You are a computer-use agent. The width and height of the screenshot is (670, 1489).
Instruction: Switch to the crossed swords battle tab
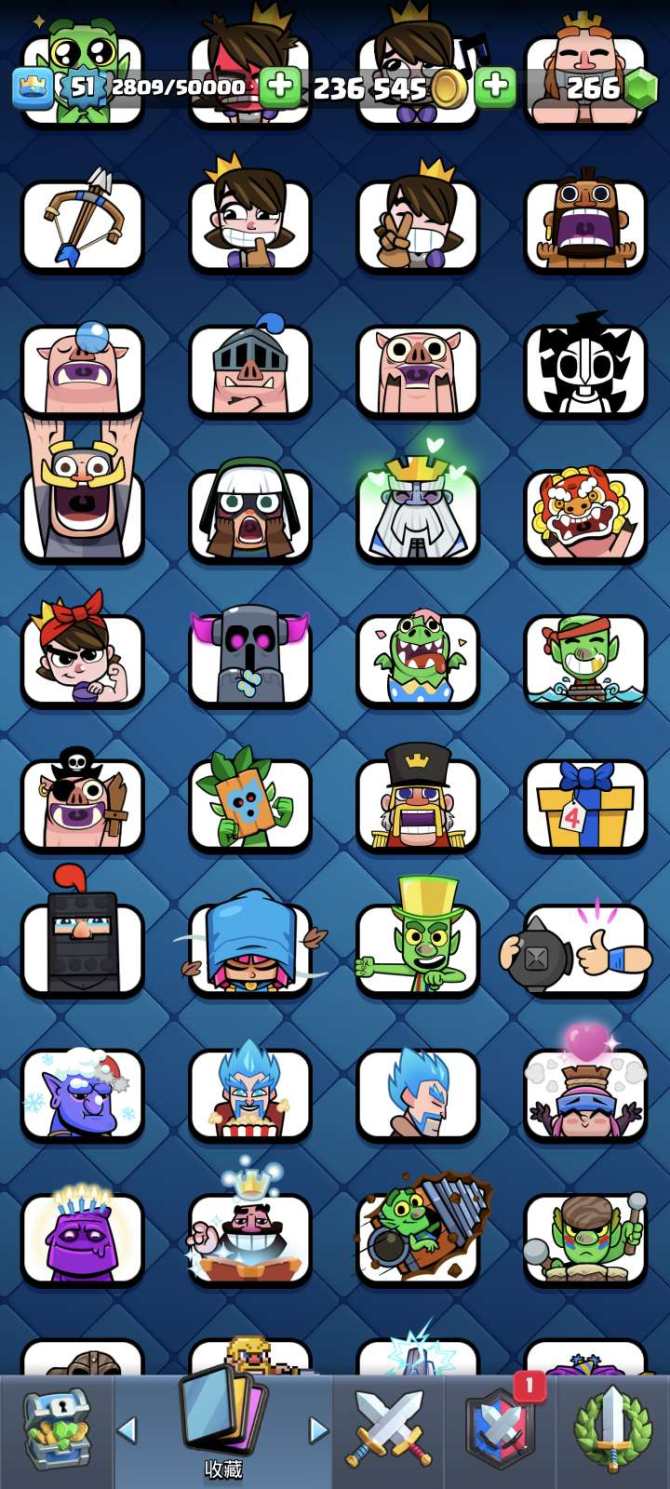[x=388, y=1432]
